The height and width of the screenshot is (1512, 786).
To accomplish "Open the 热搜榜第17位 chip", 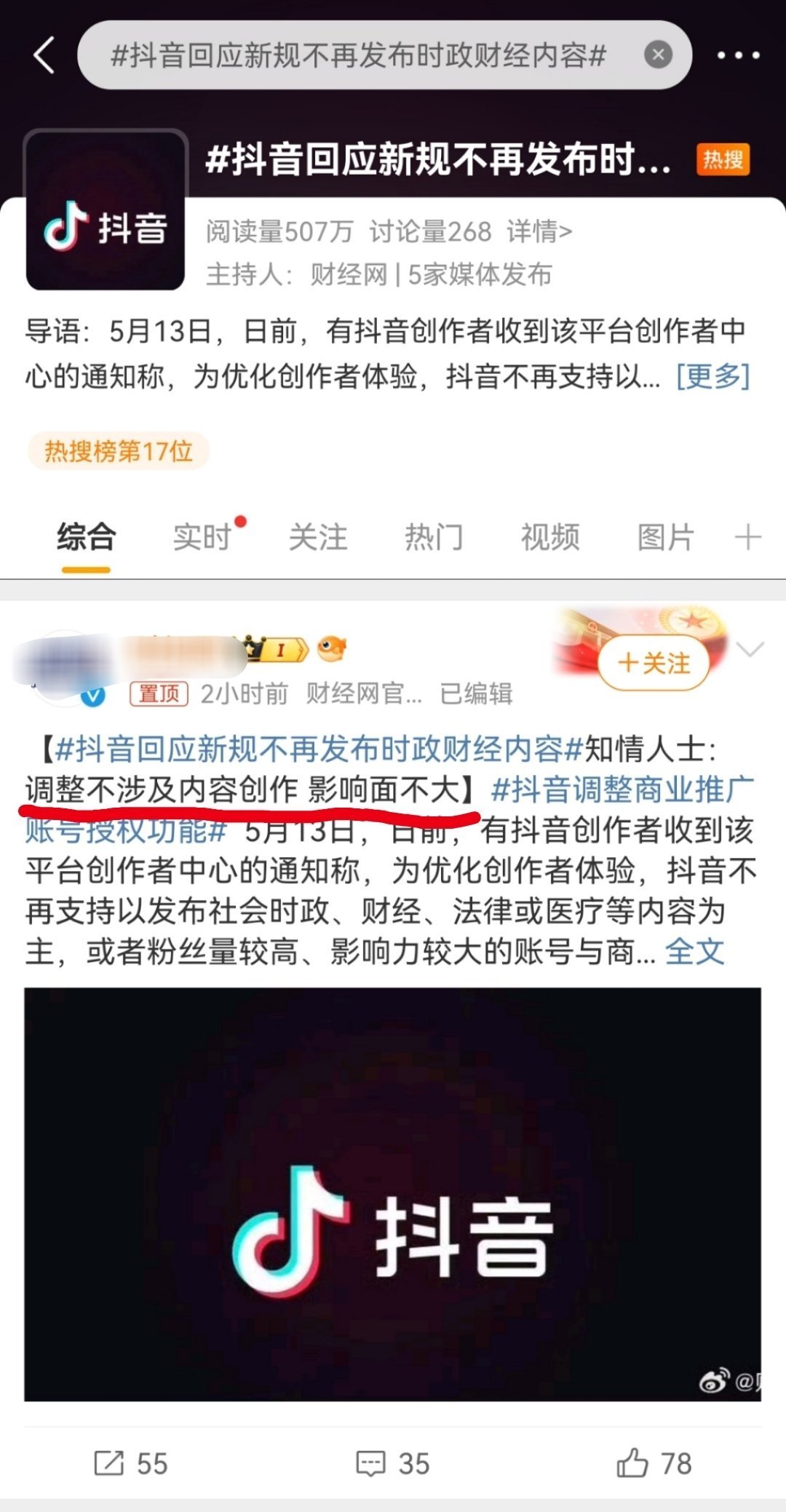I will coord(119,451).
